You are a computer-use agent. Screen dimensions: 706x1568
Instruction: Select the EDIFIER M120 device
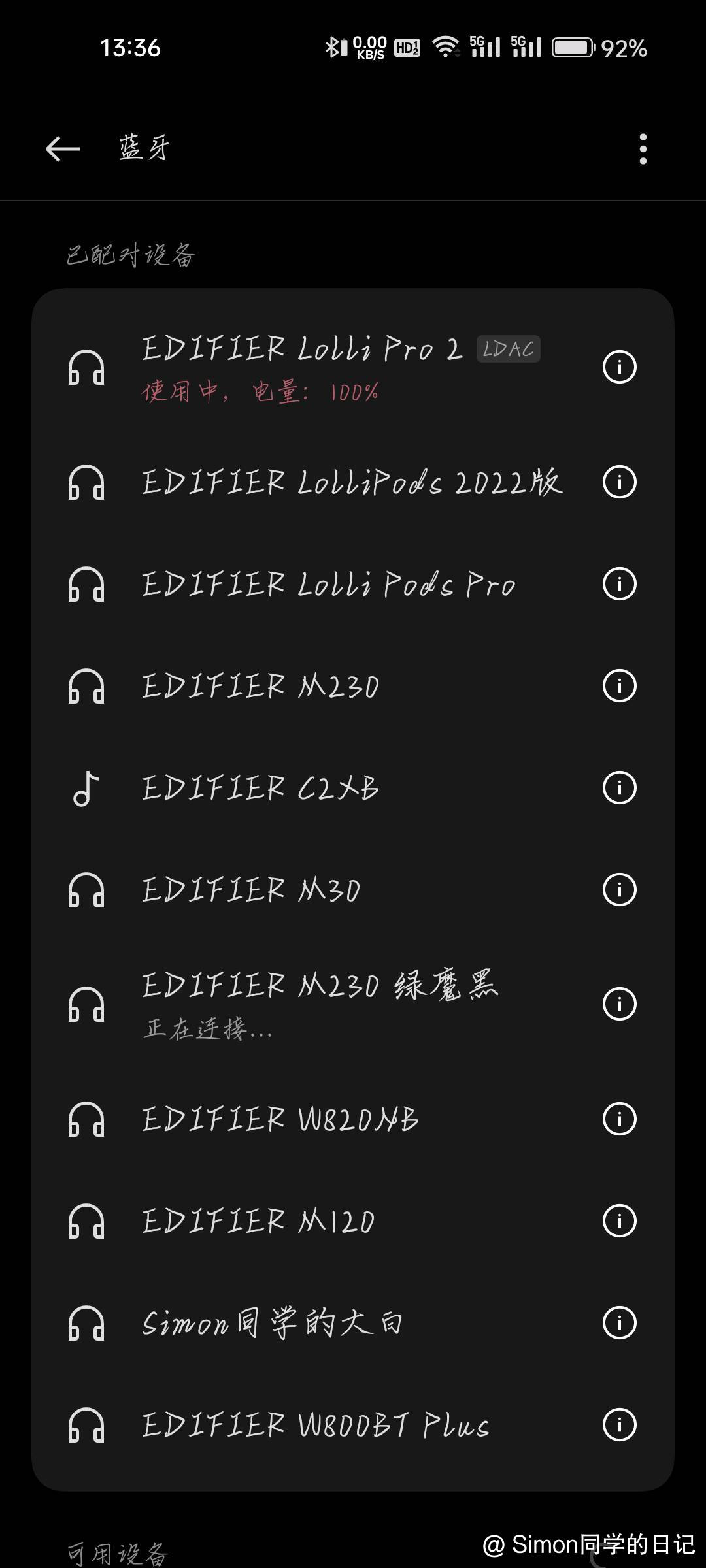[258, 1222]
